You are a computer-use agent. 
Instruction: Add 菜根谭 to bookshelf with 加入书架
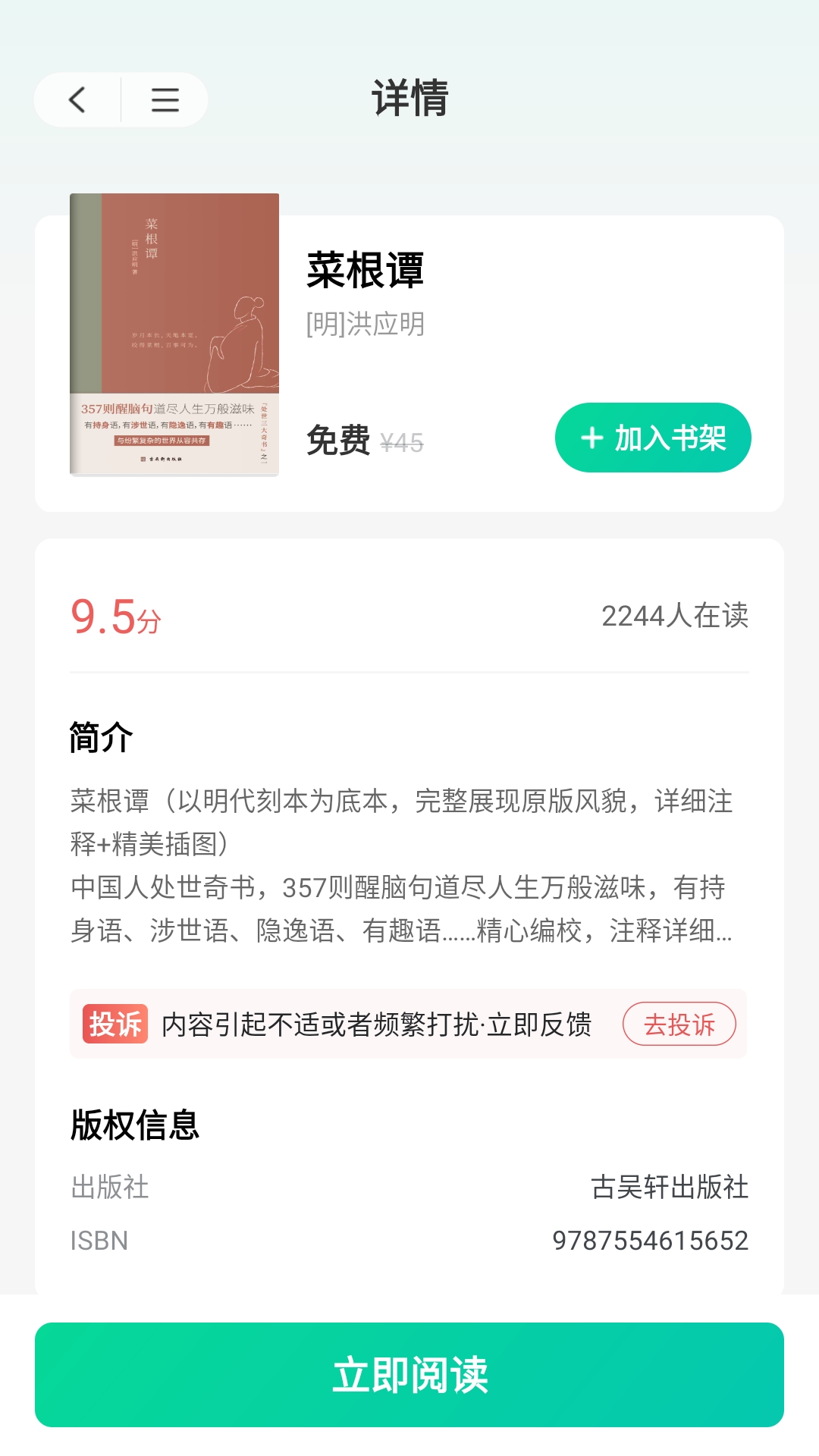click(653, 438)
